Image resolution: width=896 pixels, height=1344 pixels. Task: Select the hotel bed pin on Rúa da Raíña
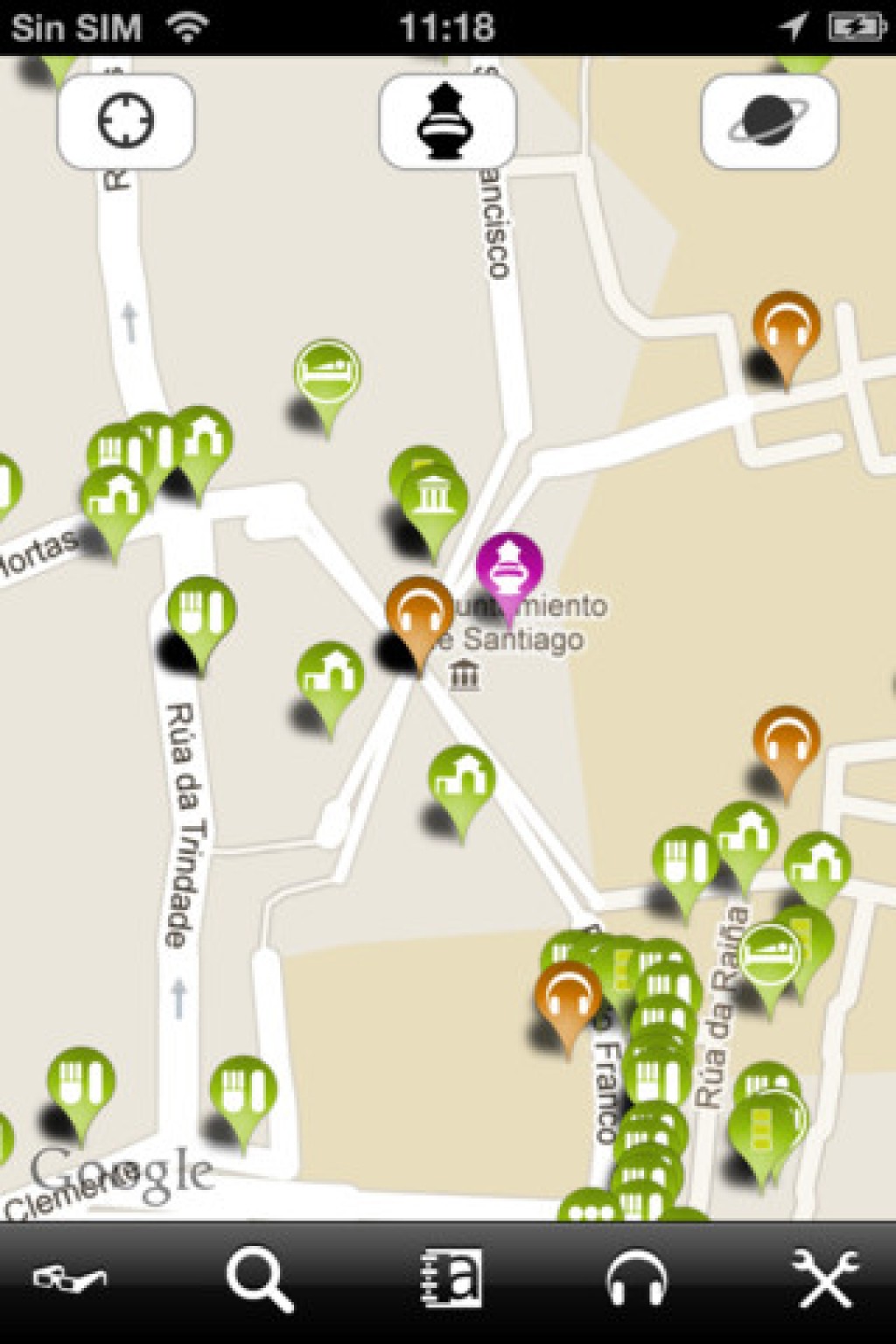pyautogui.click(x=769, y=957)
